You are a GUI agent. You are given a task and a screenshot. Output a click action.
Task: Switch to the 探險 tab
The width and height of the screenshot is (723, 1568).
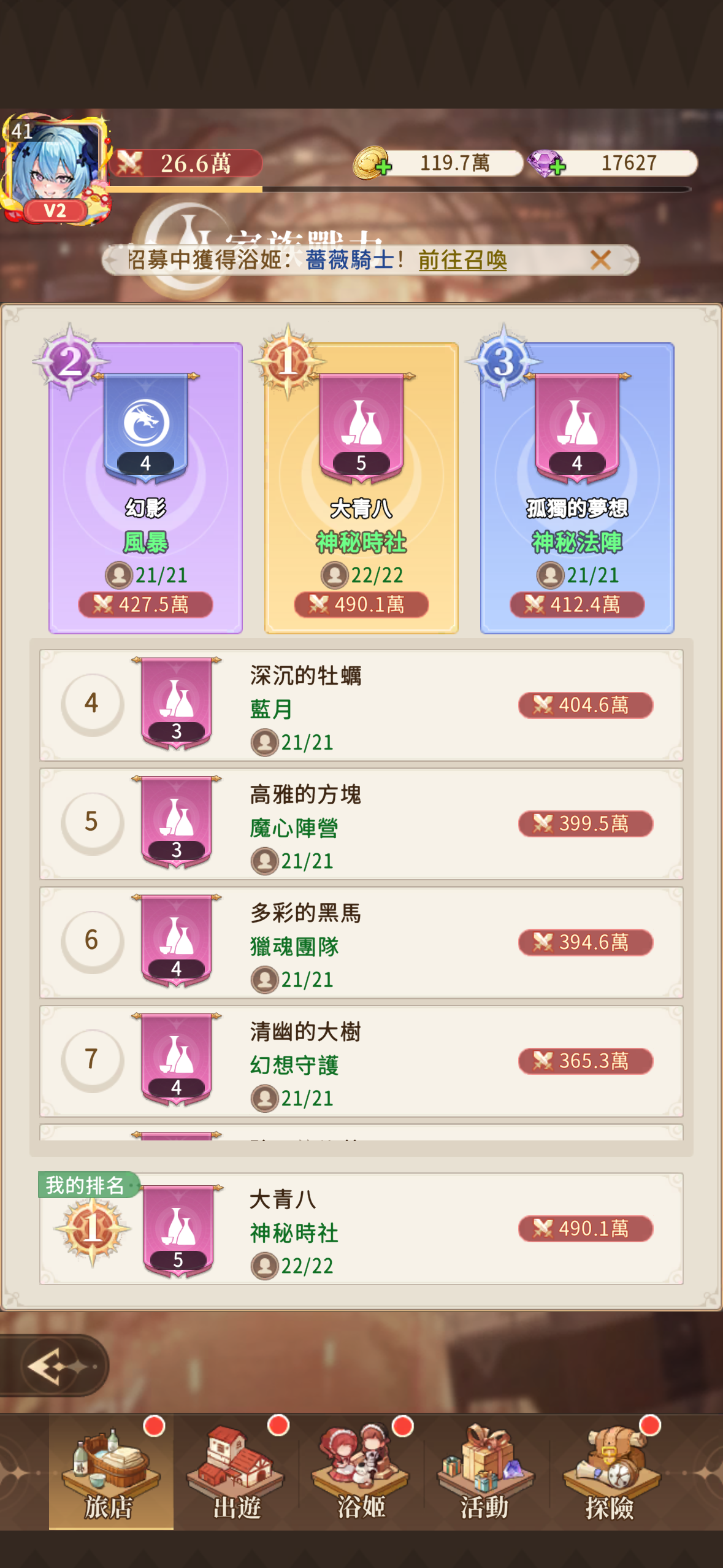(x=610, y=1472)
